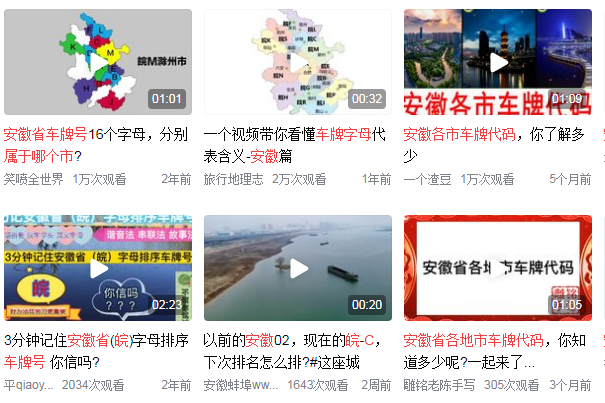Open uploader 笑喷全世界's channel
The image size is (605, 403).
pos(34,179)
